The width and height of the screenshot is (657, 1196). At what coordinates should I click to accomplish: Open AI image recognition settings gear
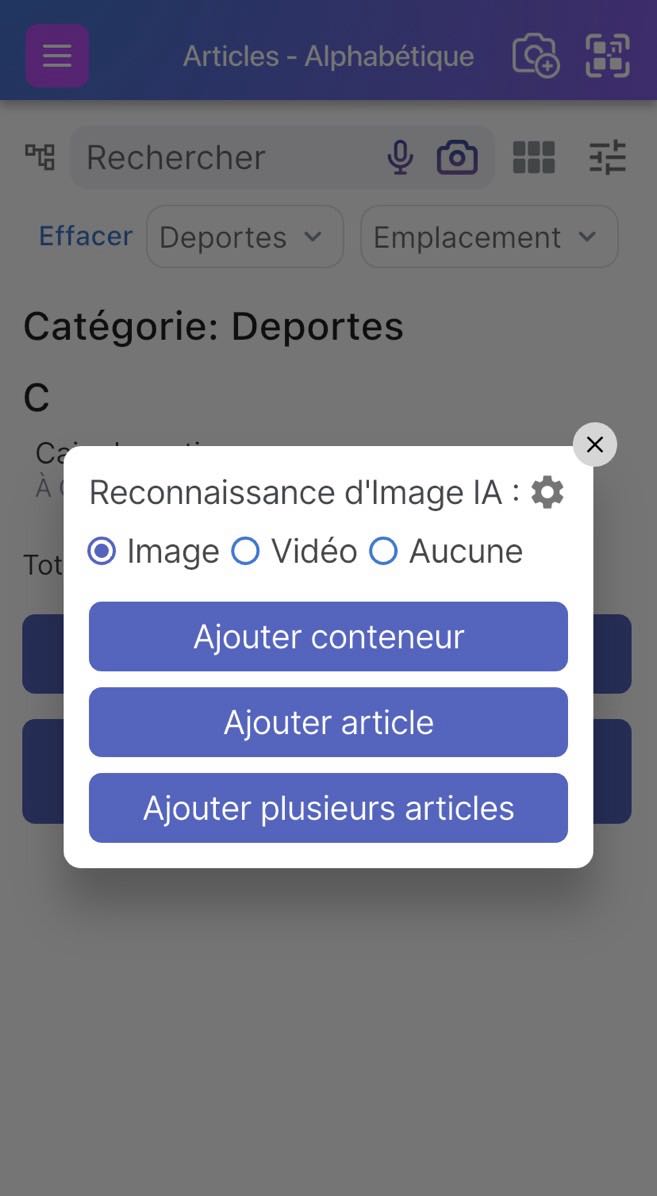click(x=547, y=492)
